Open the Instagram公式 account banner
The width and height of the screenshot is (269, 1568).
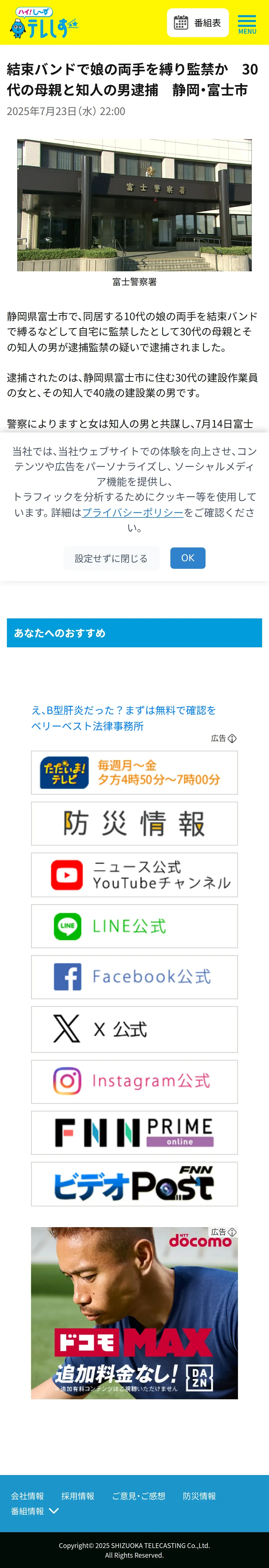click(134, 1081)
